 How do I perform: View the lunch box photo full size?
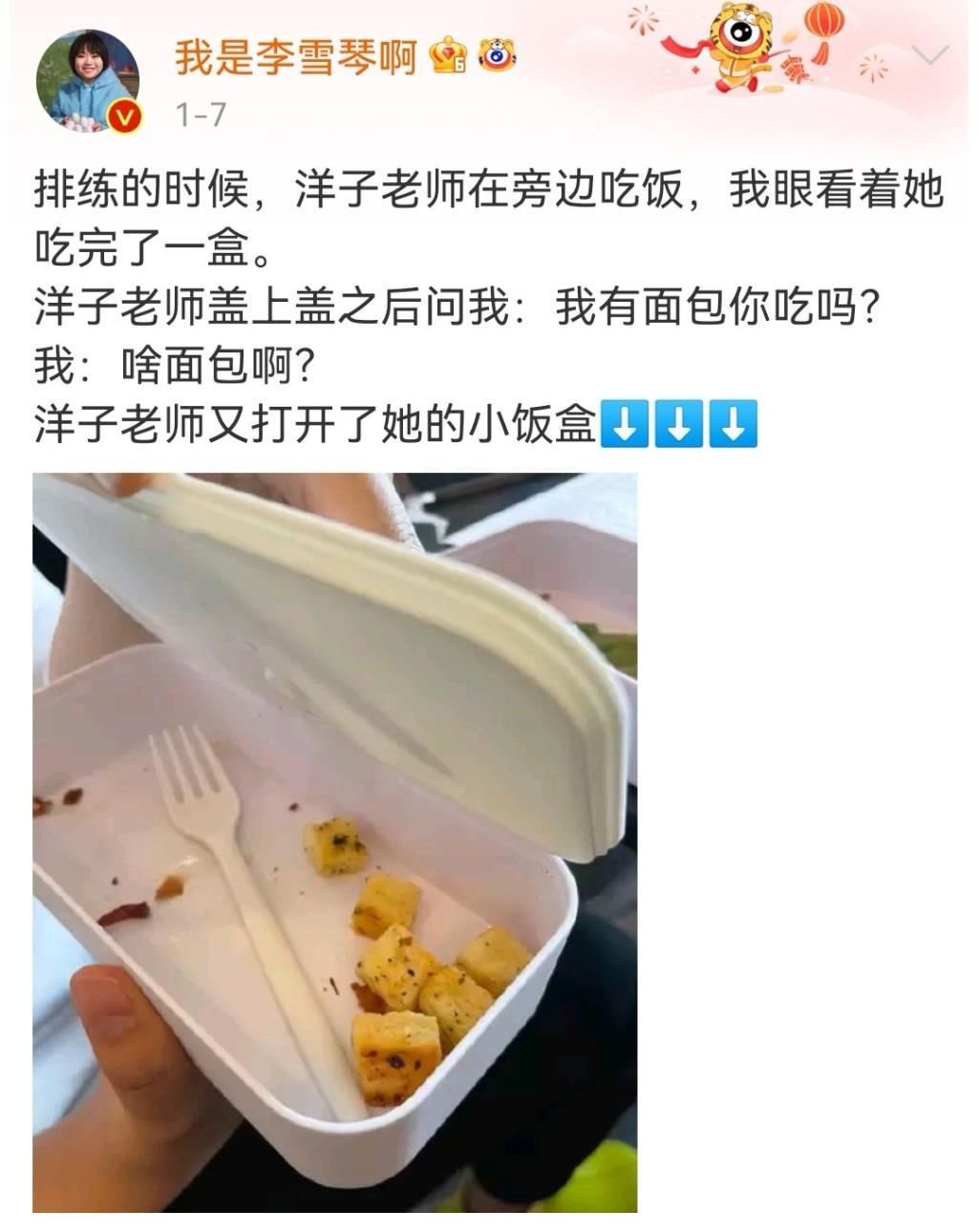334,842
